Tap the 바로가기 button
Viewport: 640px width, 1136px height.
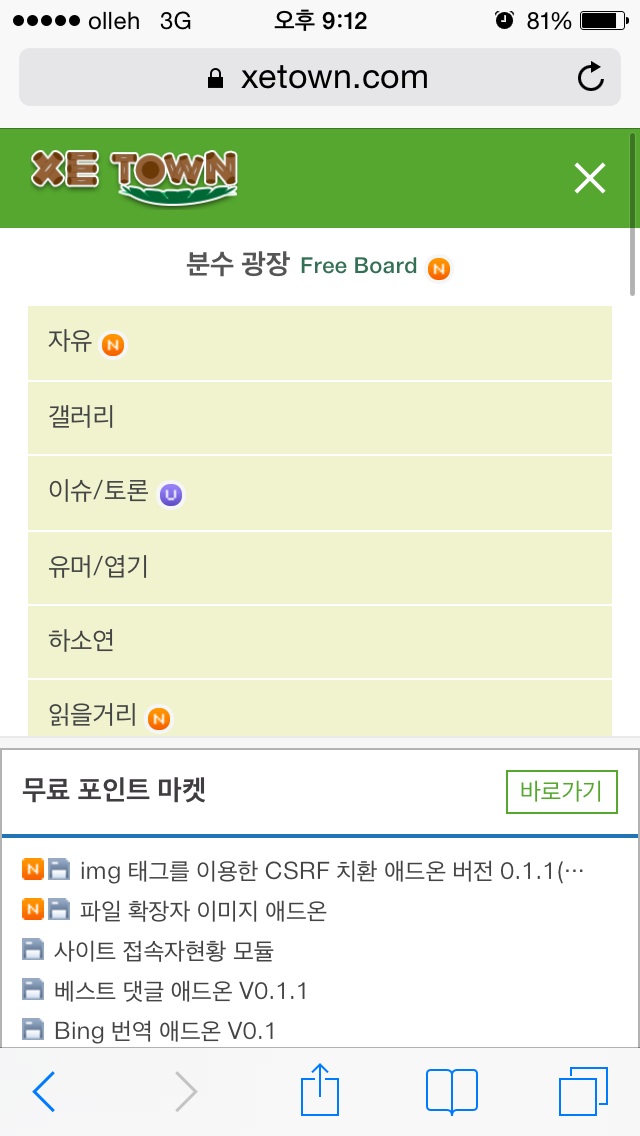click(561, 792)
